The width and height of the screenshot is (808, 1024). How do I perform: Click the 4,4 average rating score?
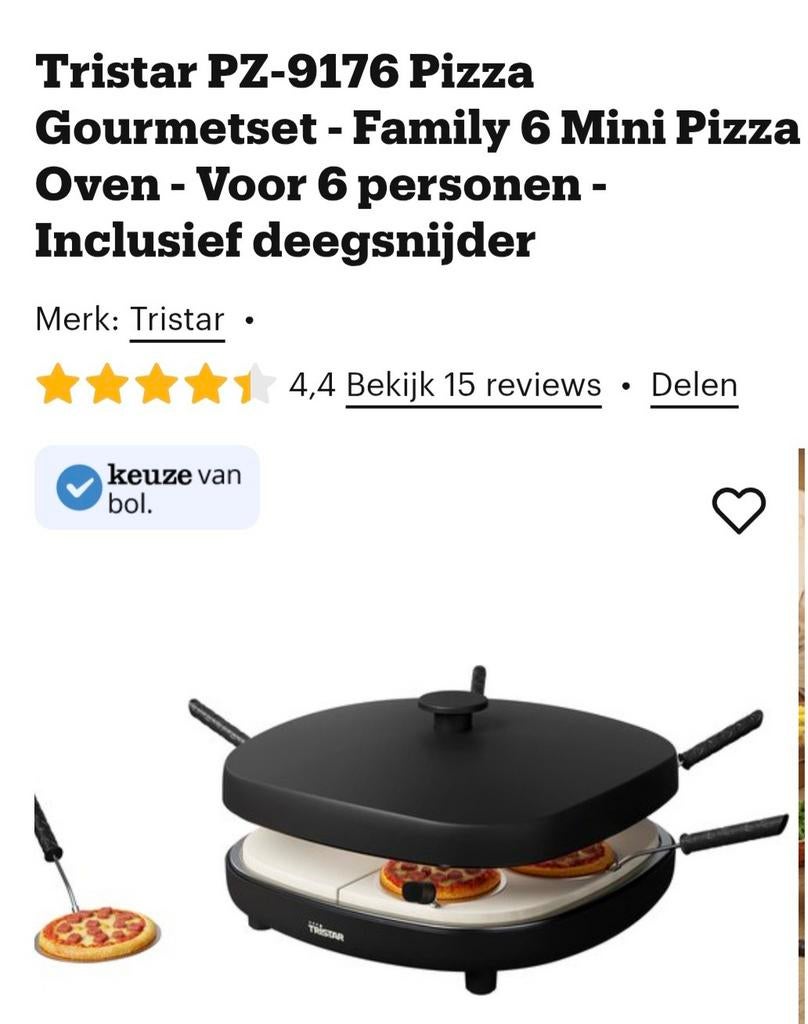(x=310, y=384)
